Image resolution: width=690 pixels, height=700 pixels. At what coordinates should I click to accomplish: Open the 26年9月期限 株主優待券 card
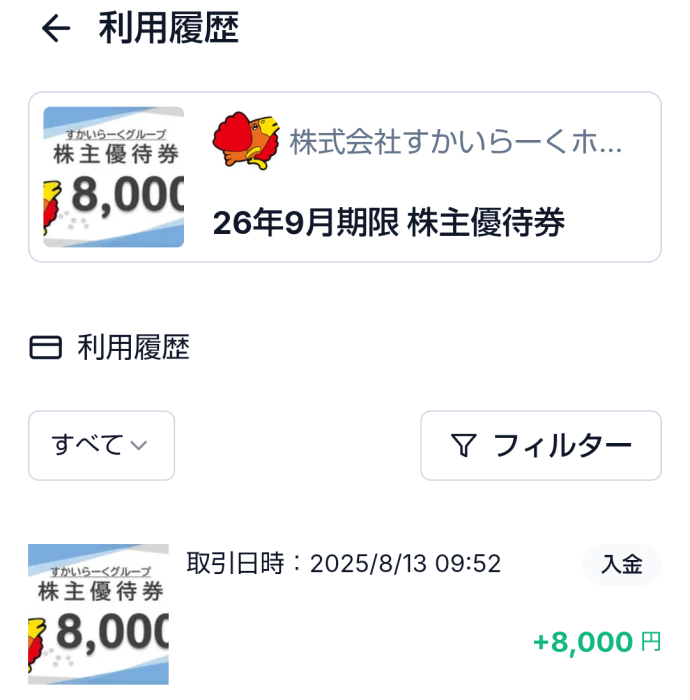point(344,177)
